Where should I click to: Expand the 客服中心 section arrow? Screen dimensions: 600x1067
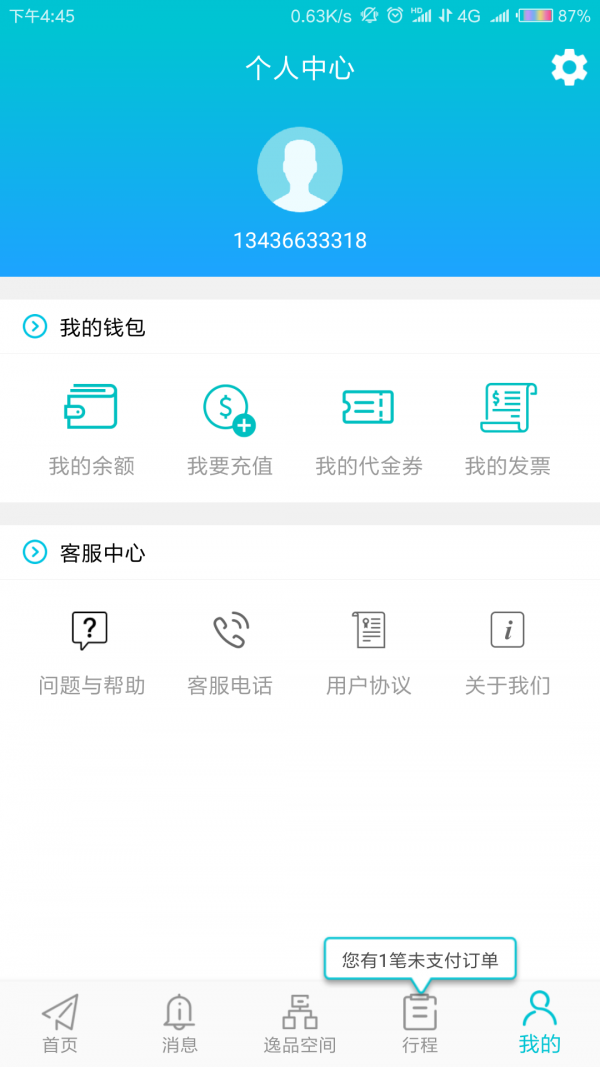click(x=35, y=553)
